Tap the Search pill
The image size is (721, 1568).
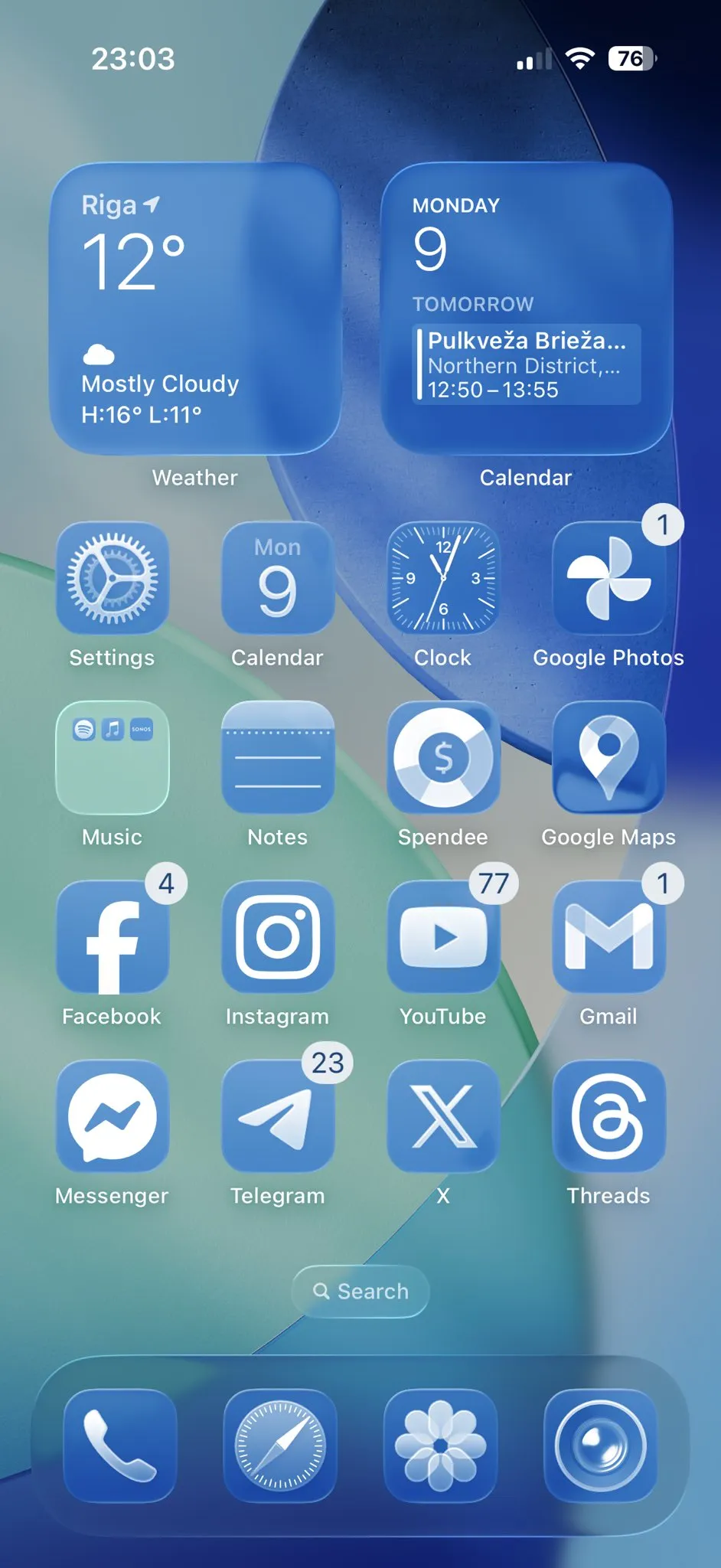coord(360,1292)
